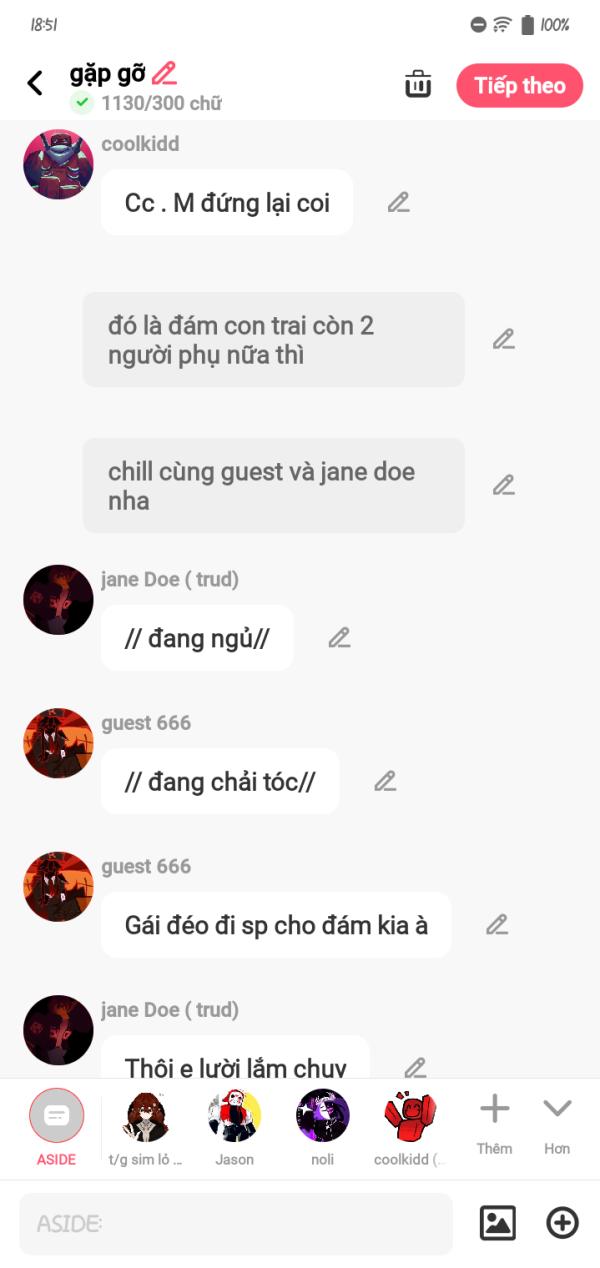Edit the aside 'chill cùng guest và jane doe'
600x1268 pixels.
coord(504,485)
